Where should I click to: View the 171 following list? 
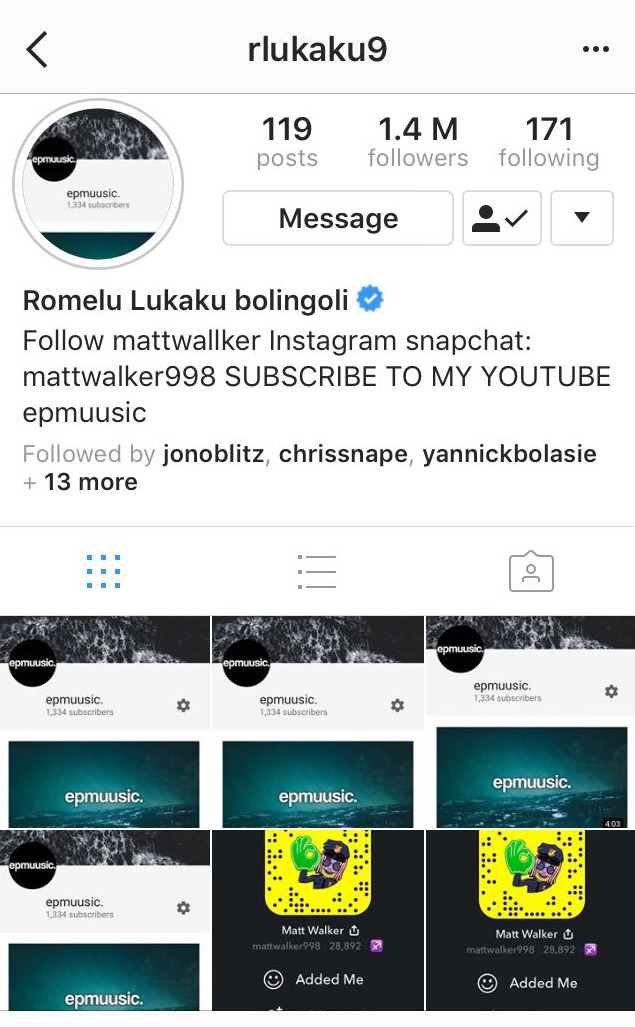point(549,143)
